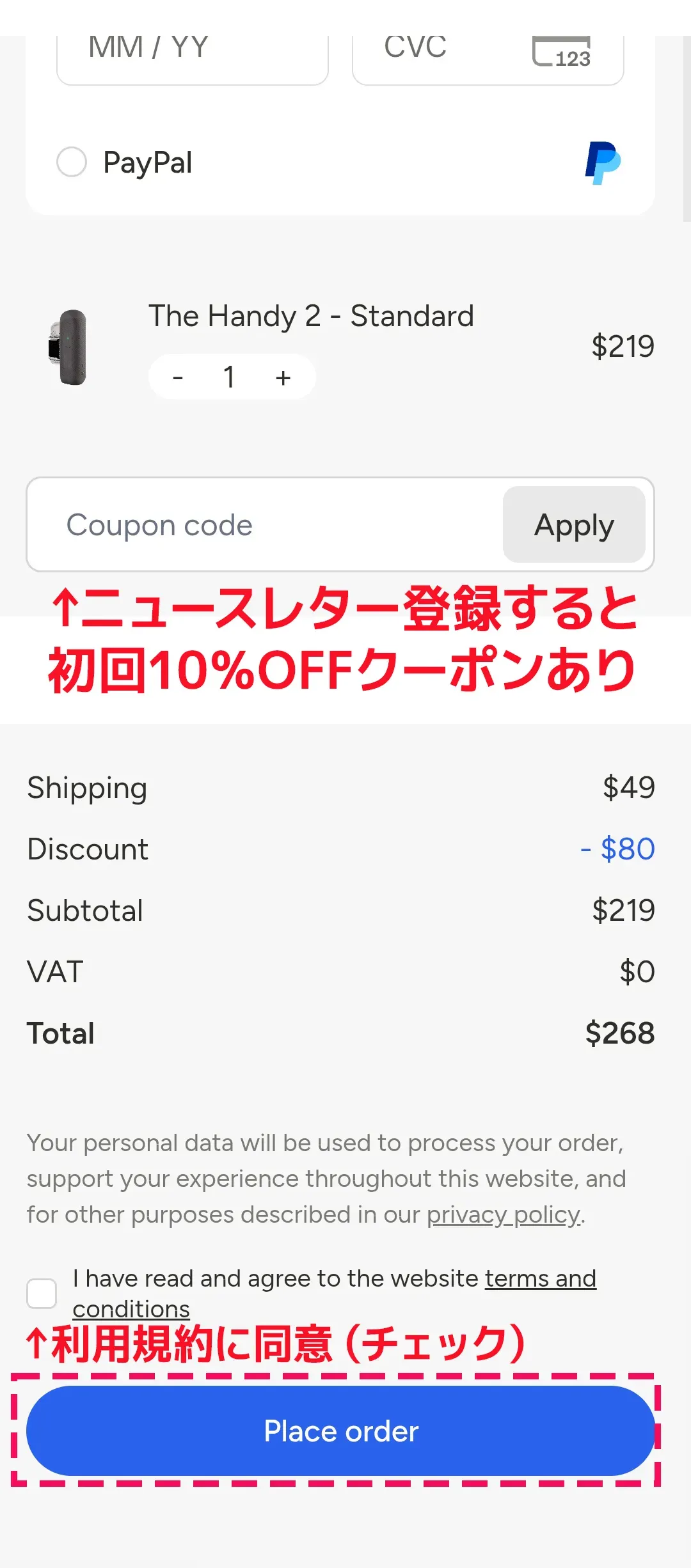This screenshot has width=691, height=1568.
Task: Focus the CVC input field
Action: (448, 54)
